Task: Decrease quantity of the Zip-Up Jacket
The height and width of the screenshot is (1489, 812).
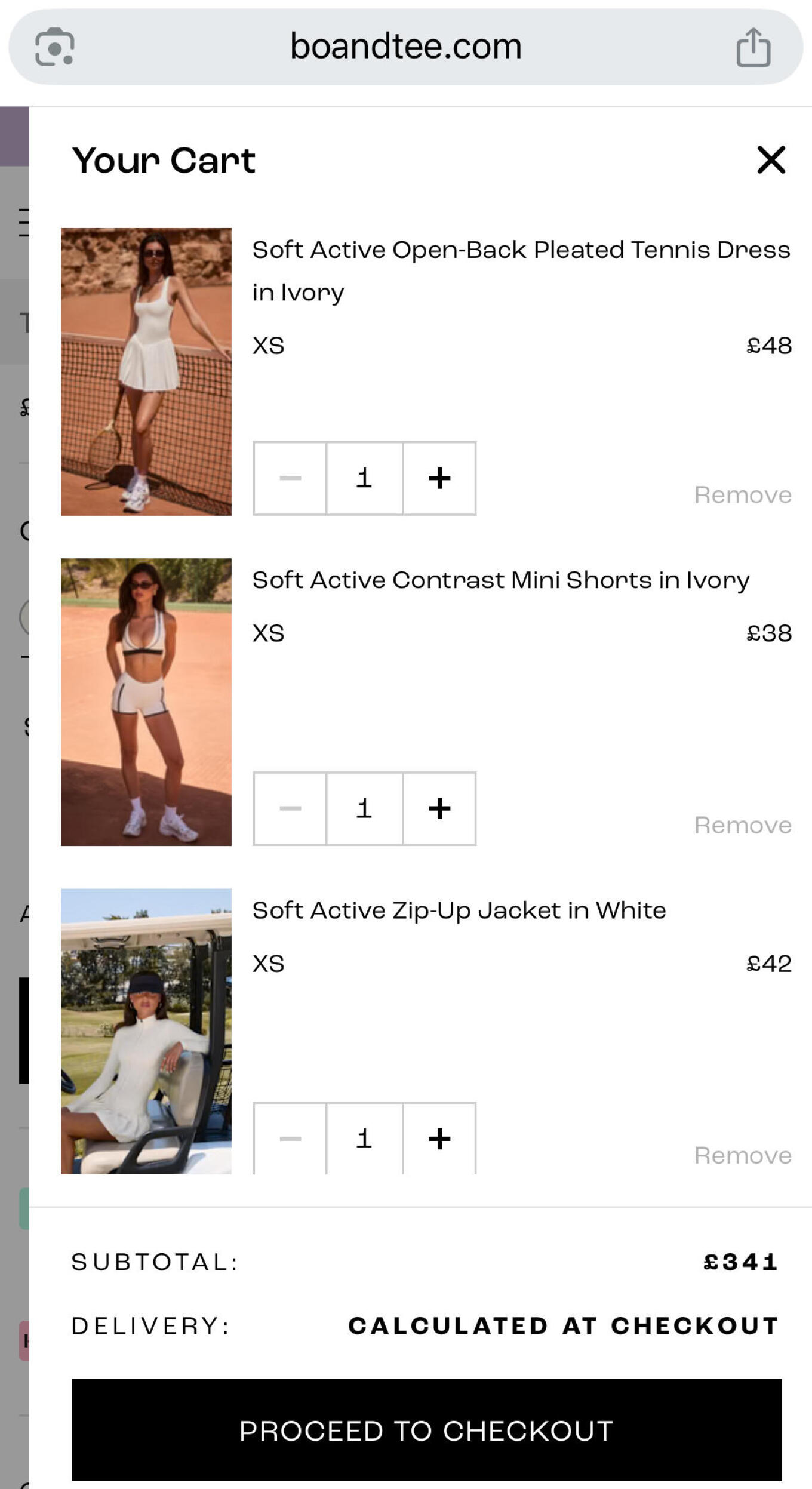Action: (290, 1138)
